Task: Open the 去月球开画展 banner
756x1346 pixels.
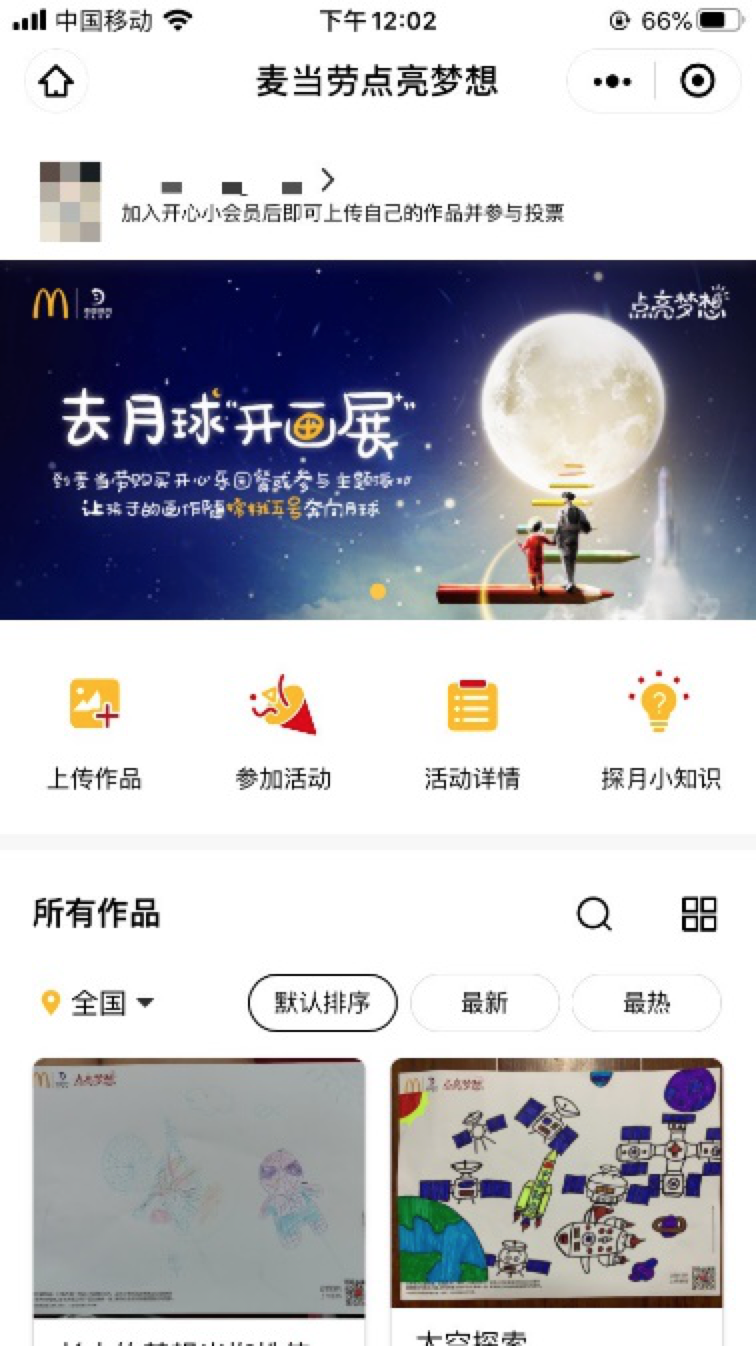Action: [378, 440]
